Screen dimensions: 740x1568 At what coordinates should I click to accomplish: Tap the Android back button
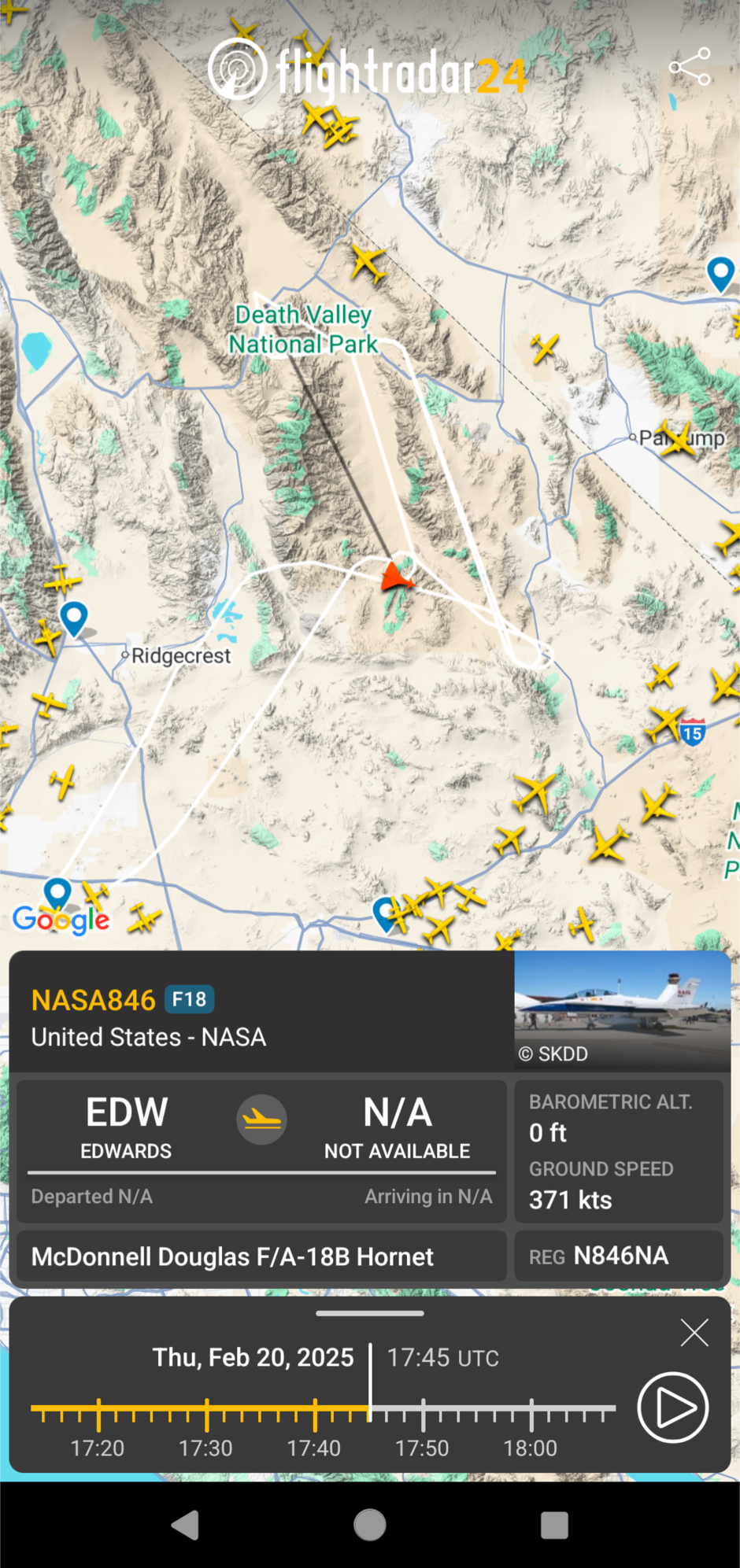[185, 1525]
